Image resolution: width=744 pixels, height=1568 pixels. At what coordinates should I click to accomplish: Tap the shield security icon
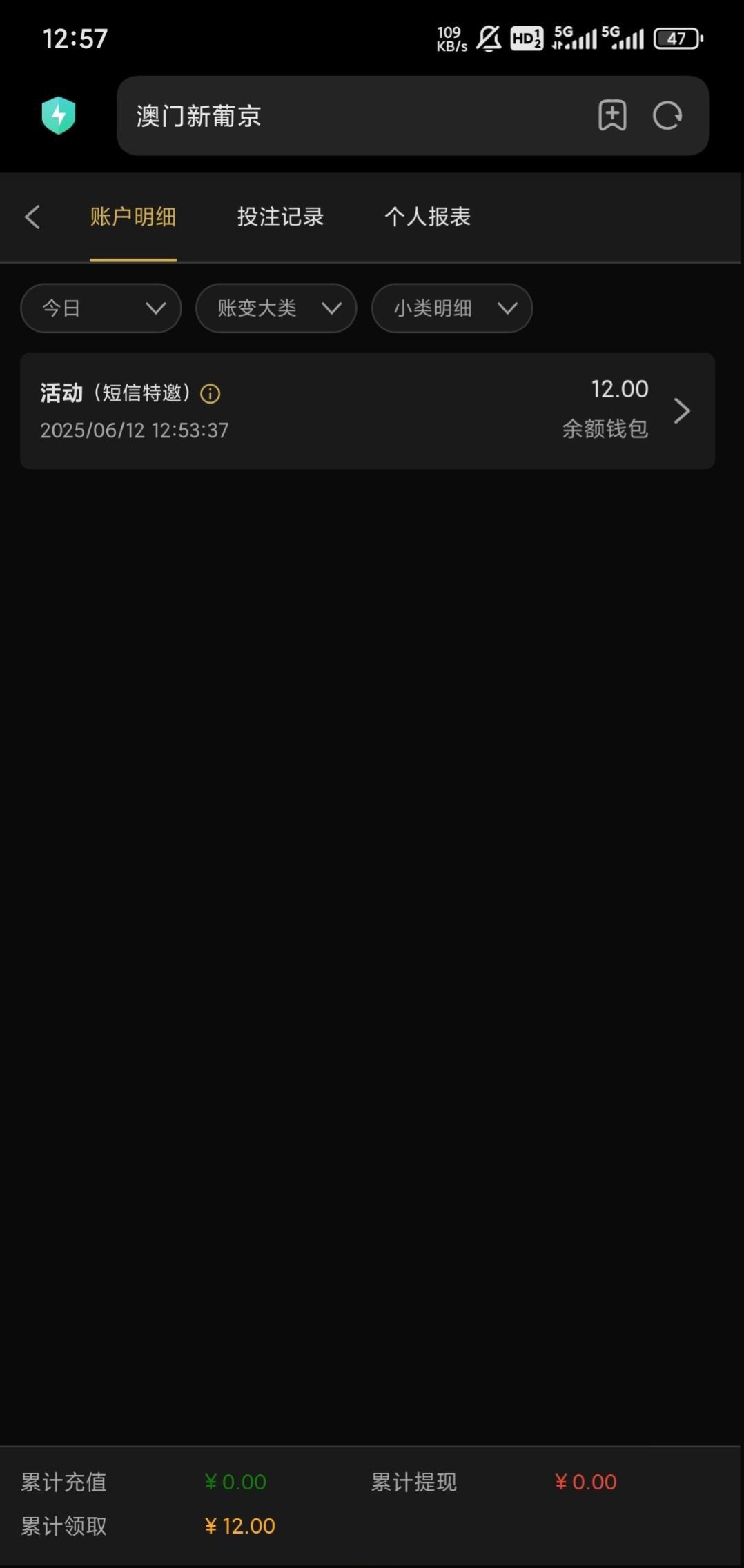tap(59, 115)
